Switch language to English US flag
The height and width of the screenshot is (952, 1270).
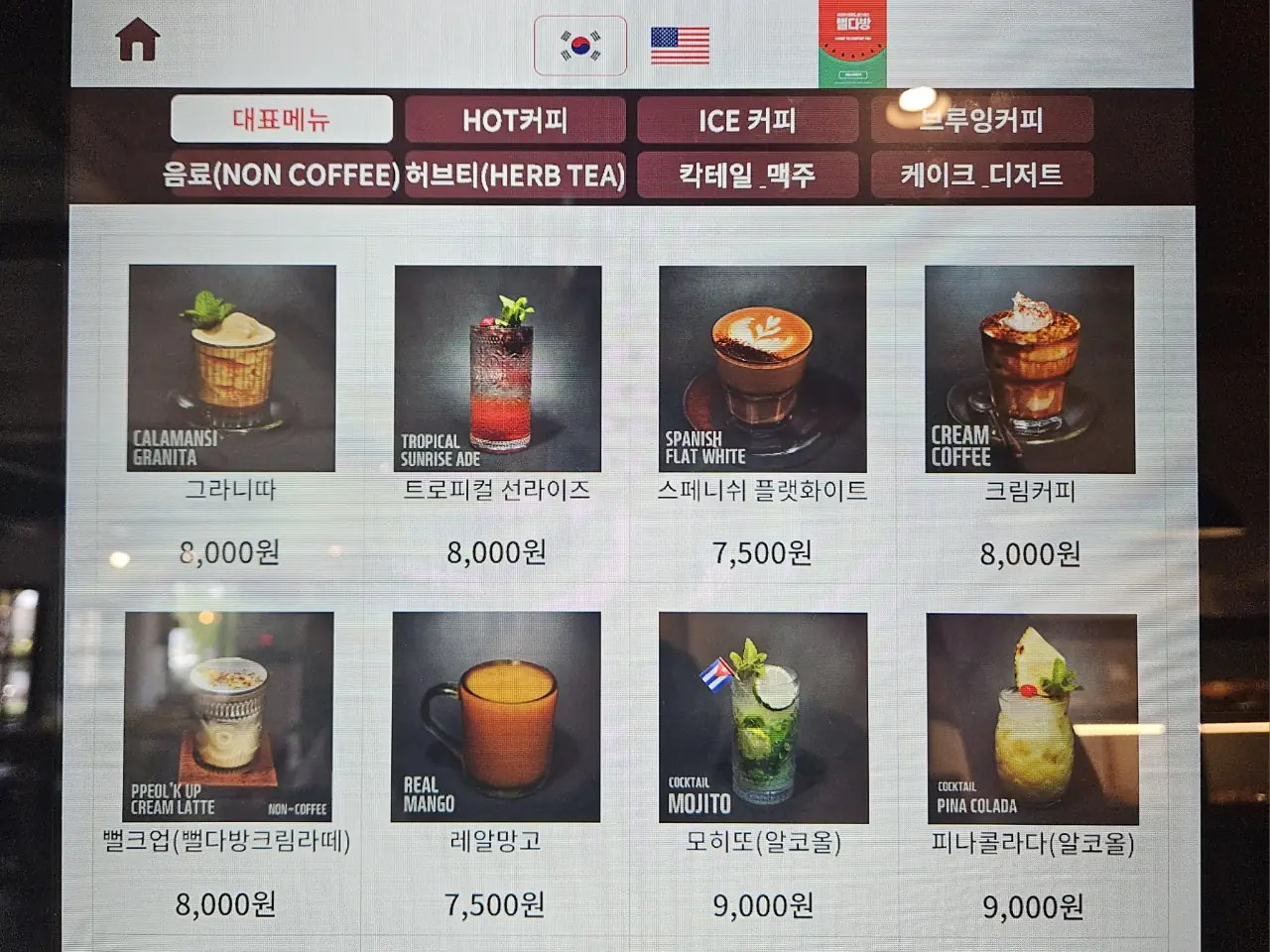680,46
